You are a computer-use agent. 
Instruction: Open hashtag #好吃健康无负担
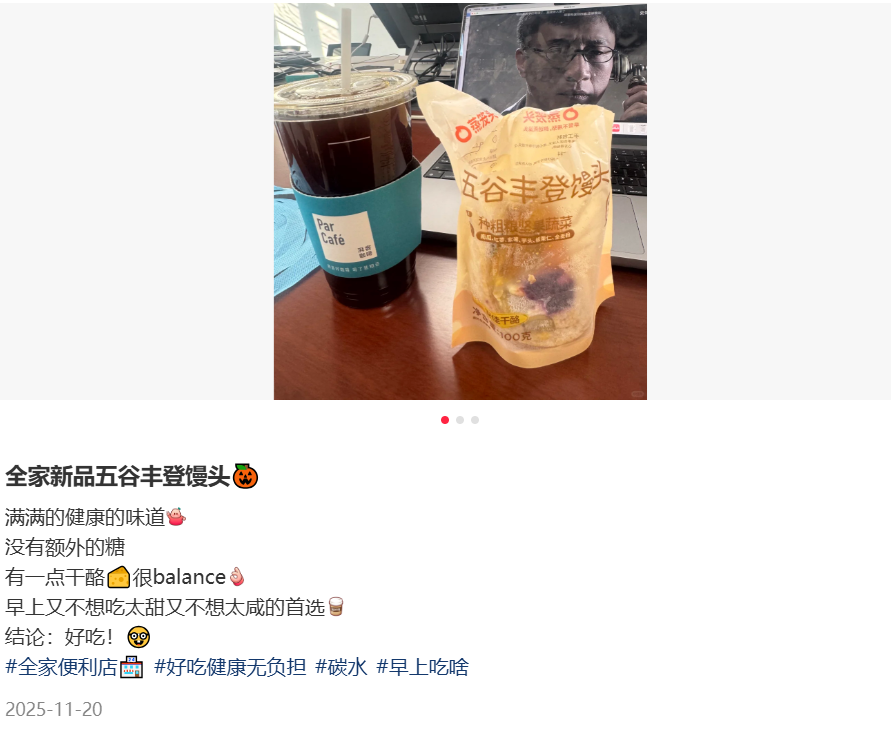click(230, 667)
